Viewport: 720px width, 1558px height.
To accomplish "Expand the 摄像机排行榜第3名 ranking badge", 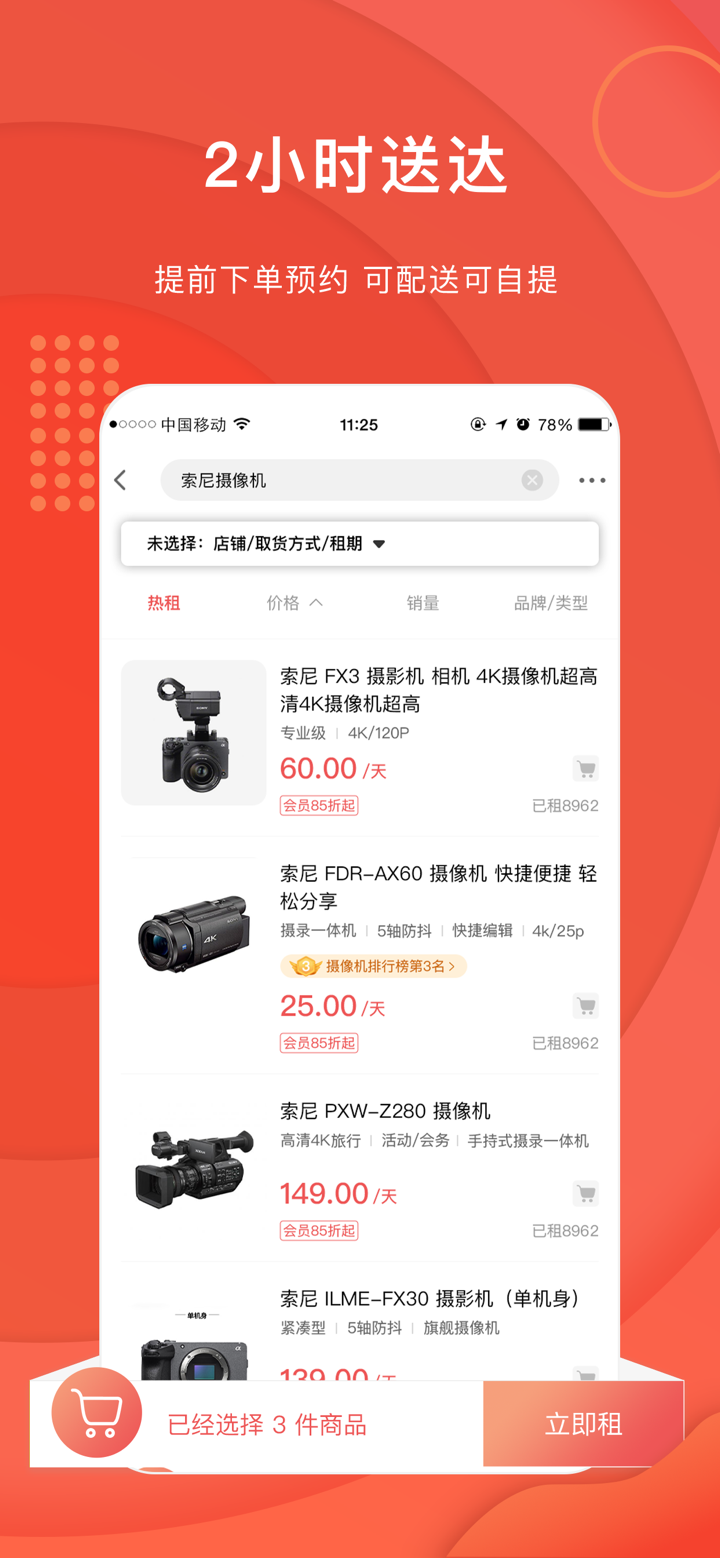I will [x=373, y=967].
